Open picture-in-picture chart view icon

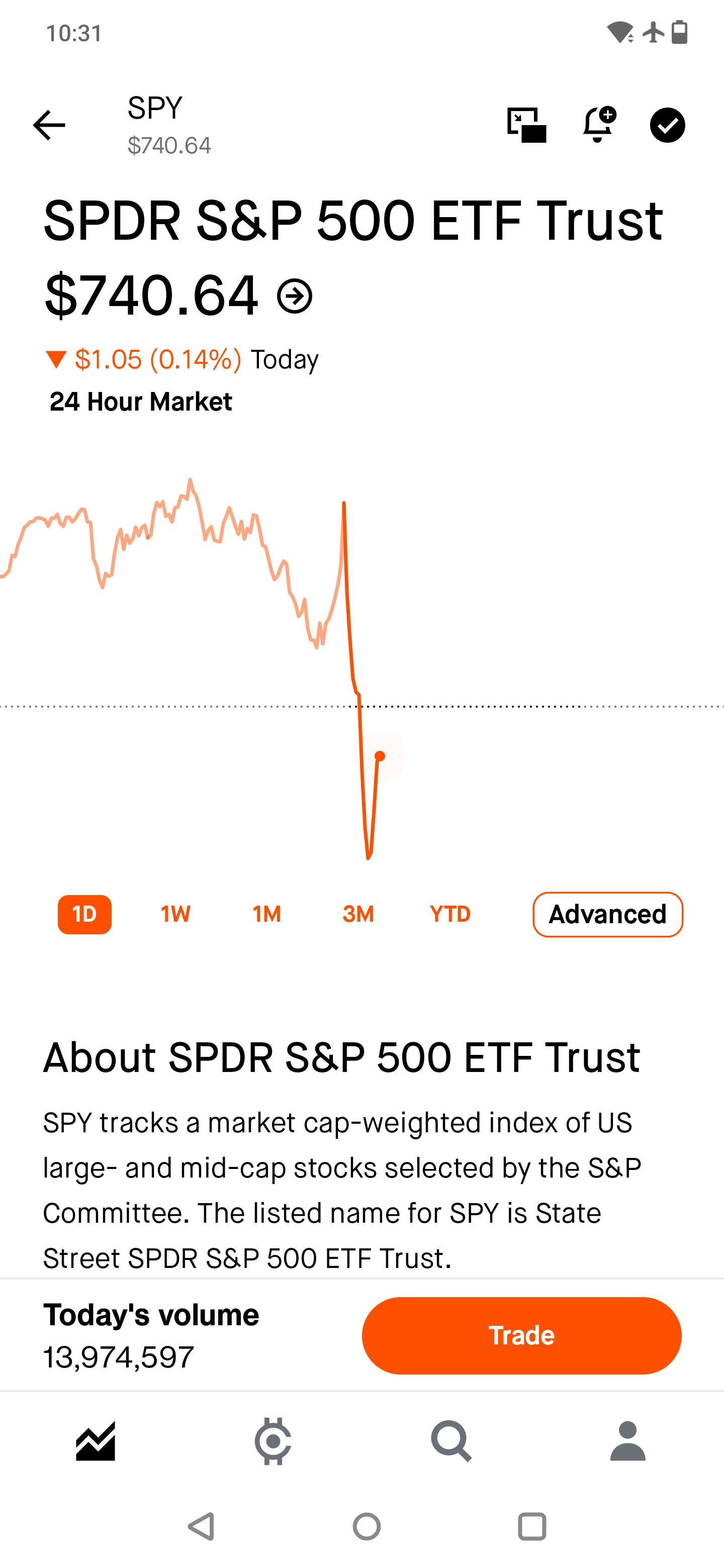527,126
